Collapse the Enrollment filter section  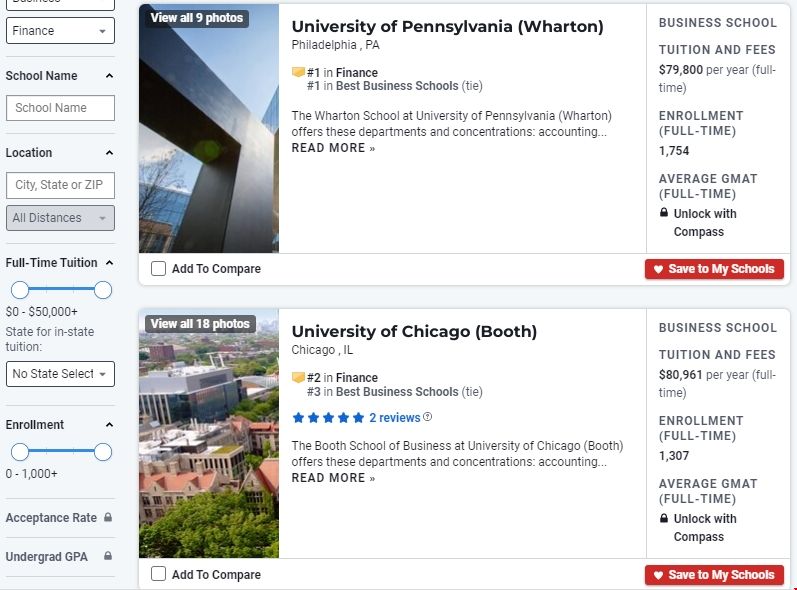(109, 425)
